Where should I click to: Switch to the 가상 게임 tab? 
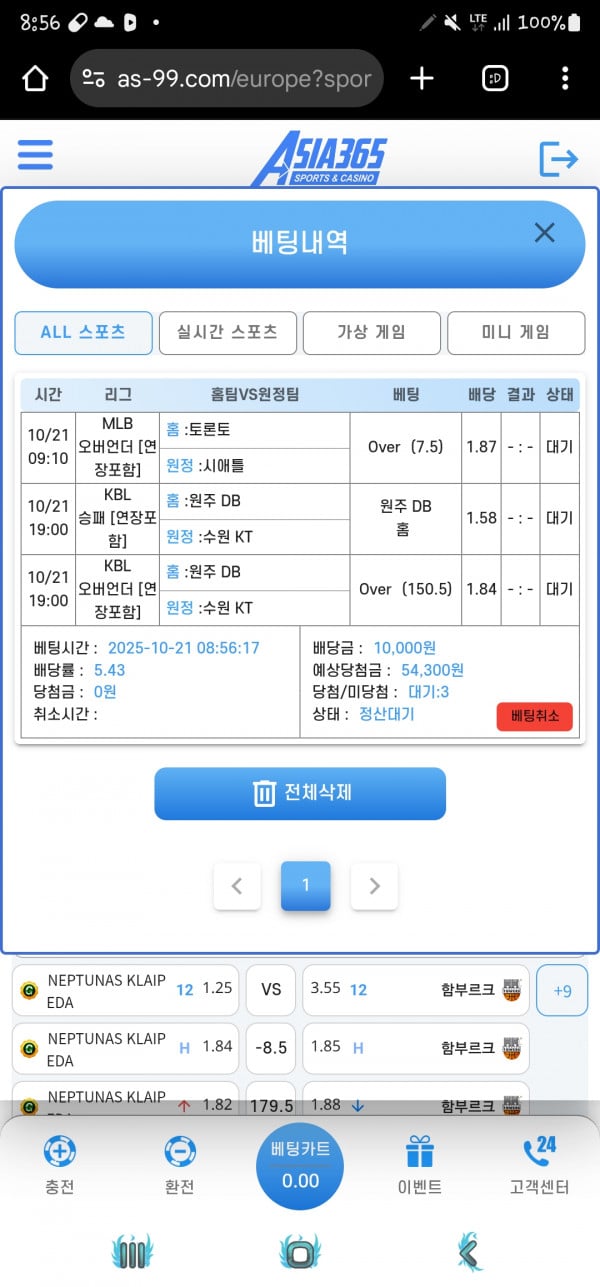click(x=371, y=333)
